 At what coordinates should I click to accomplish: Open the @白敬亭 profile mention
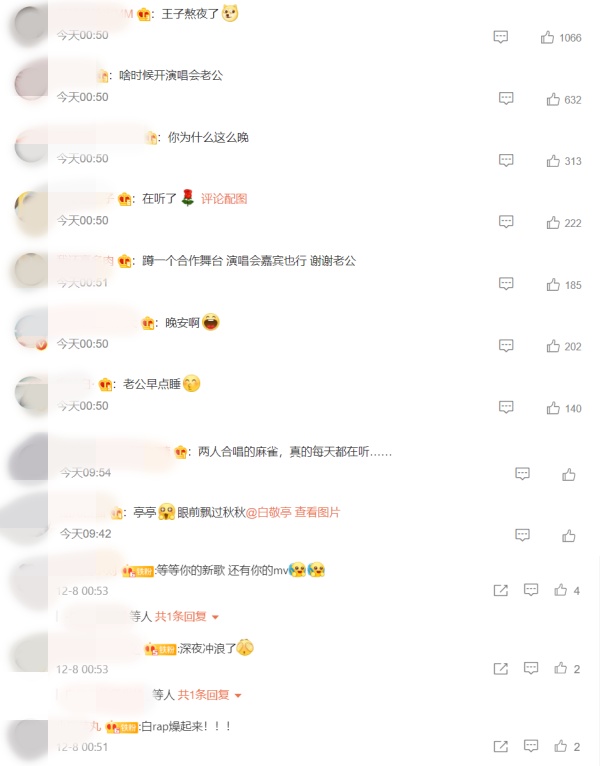point(273,512)
